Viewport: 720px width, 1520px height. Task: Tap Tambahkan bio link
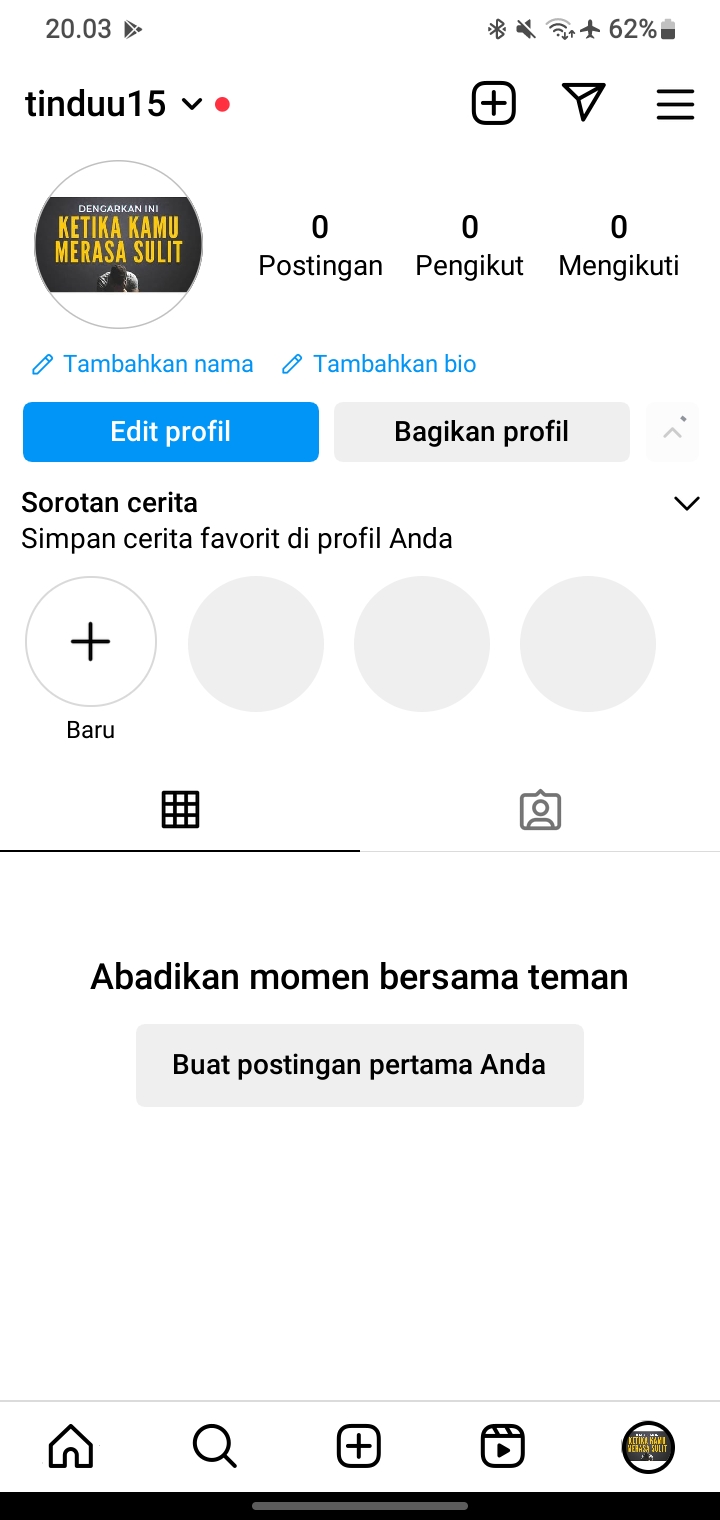coord(379,364)
